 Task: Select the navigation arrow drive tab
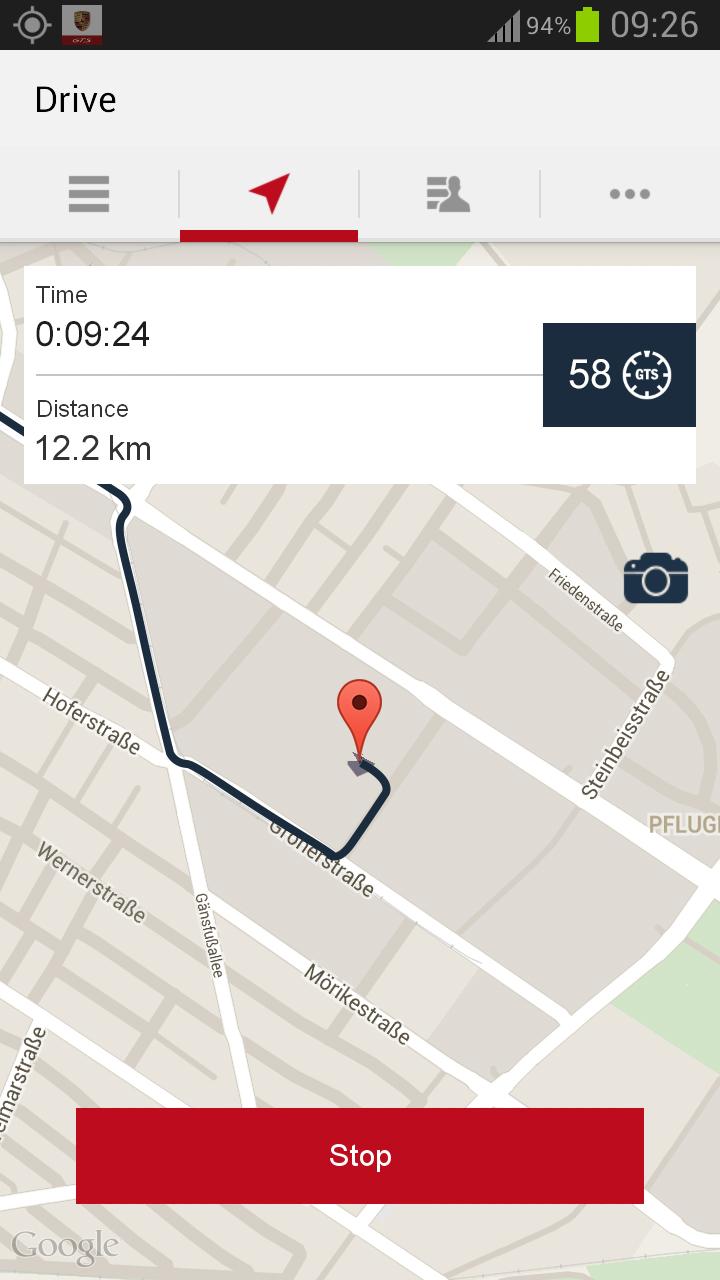click(269, 194)
